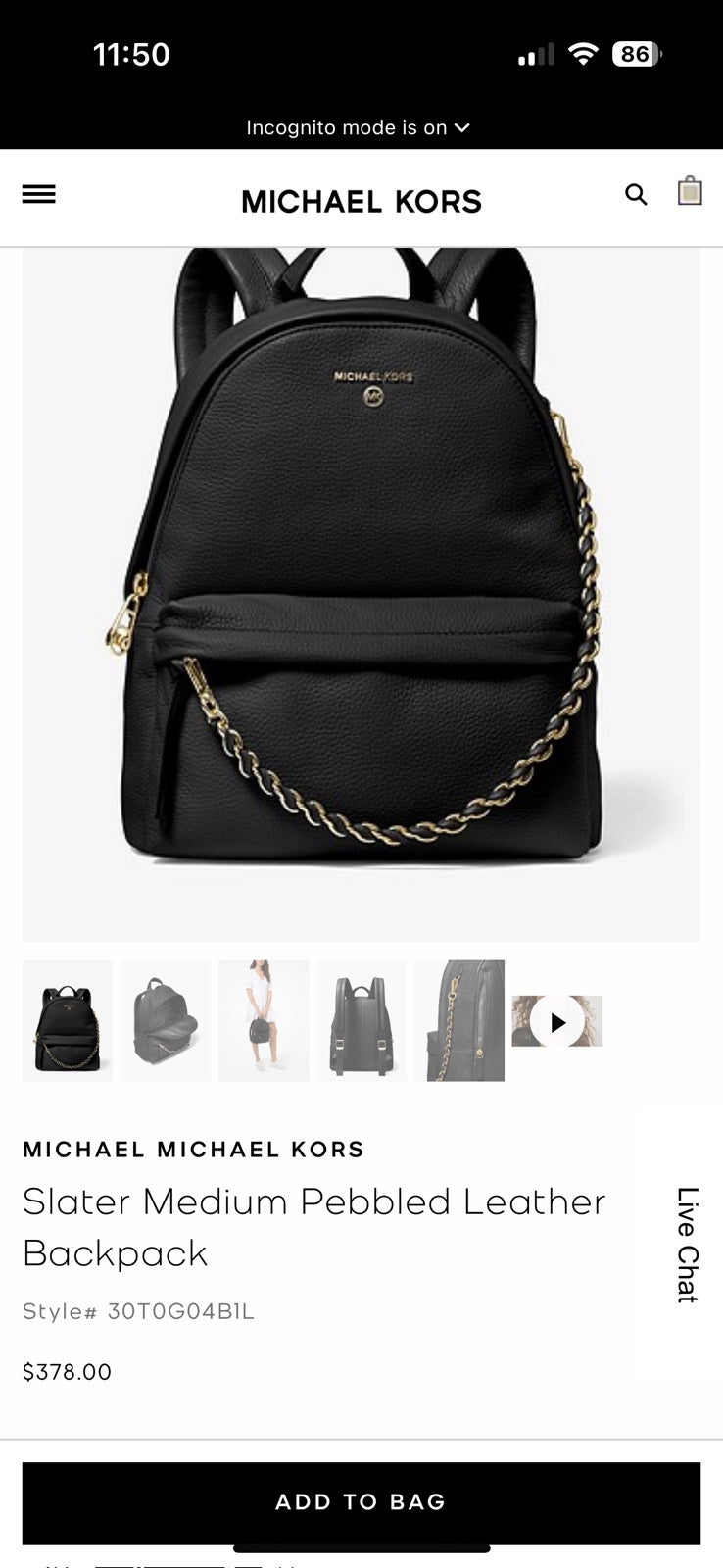The width and height of the screenshot is (723, 1568).
Task: Open the hamburger menu
Action: pos(39,194)
